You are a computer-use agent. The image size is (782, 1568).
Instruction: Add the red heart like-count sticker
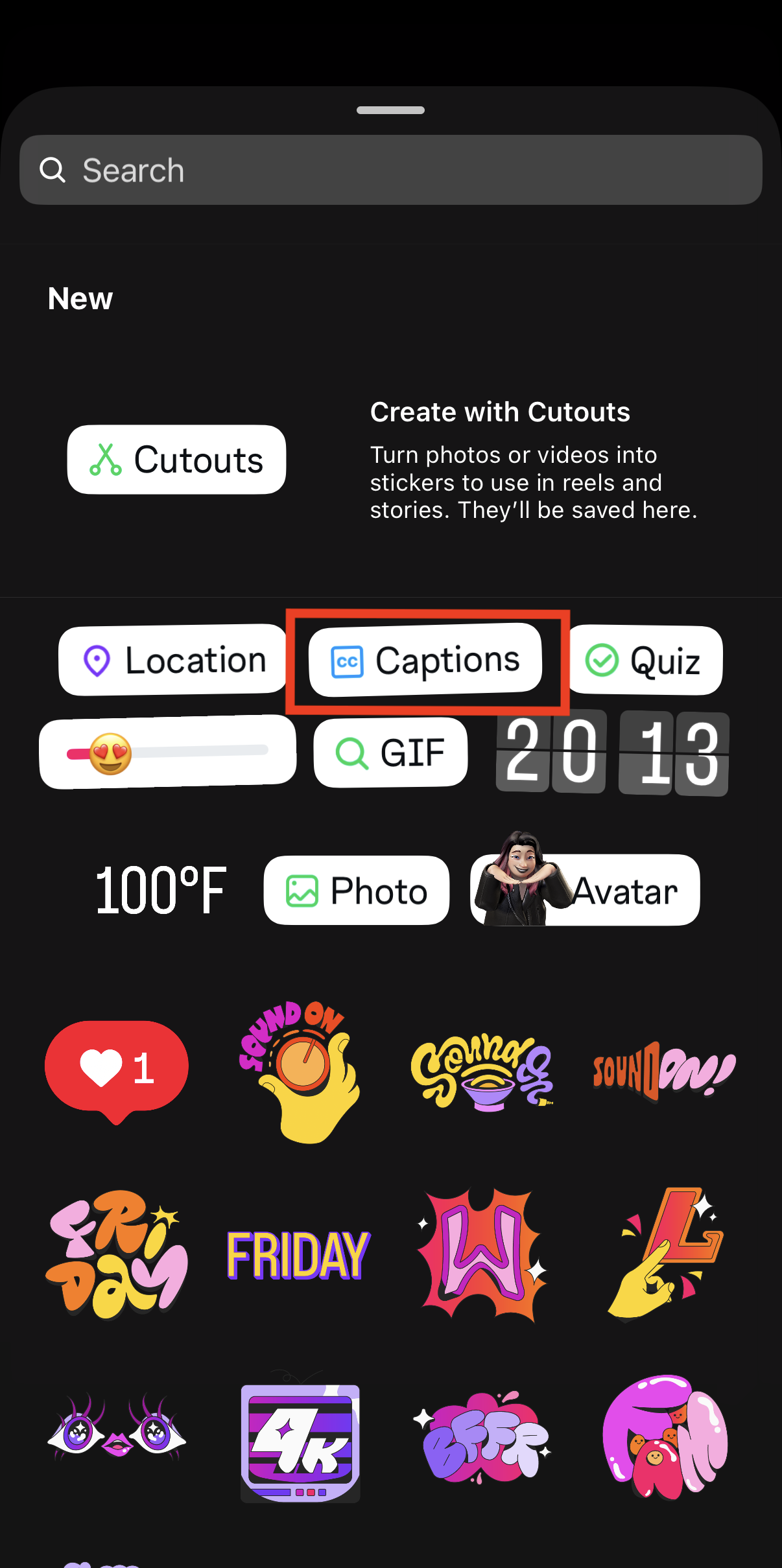pyautogui.click(x=117, y=1070)
